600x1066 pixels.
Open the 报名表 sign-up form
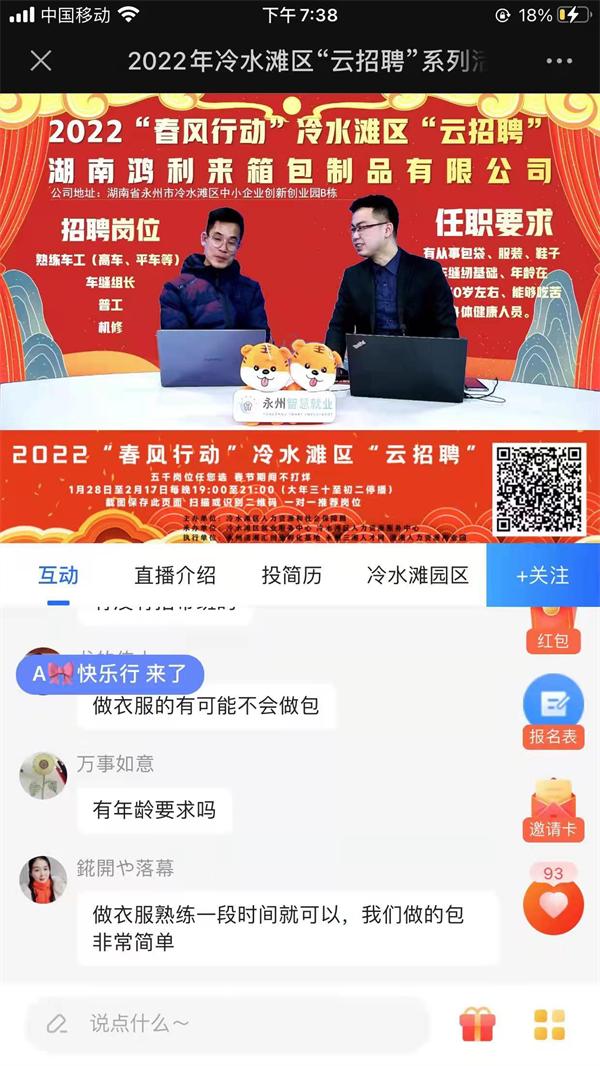click(x=553, y=712)
